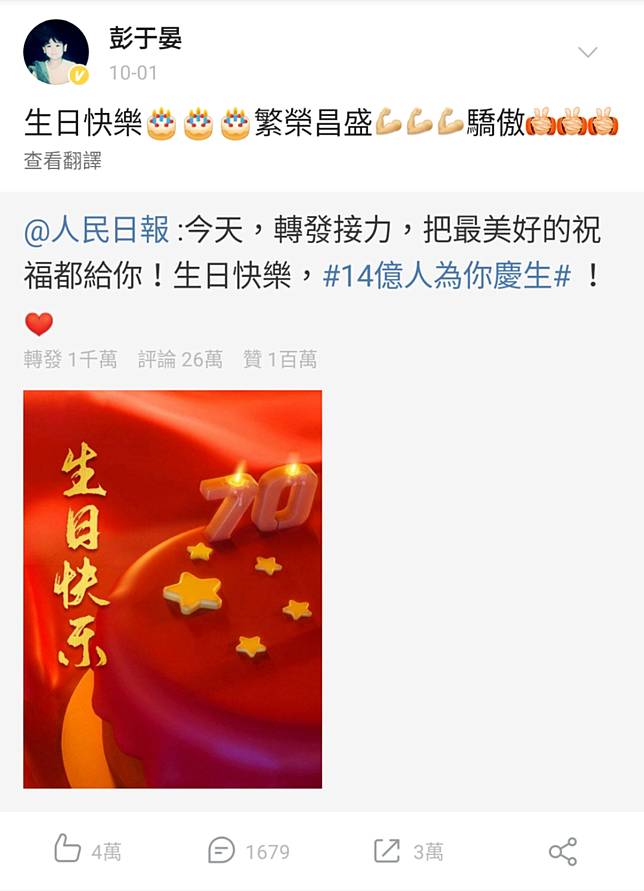Open 彭于晏's profile avatar
Viewport: 644px width, 891px height.
56,52
